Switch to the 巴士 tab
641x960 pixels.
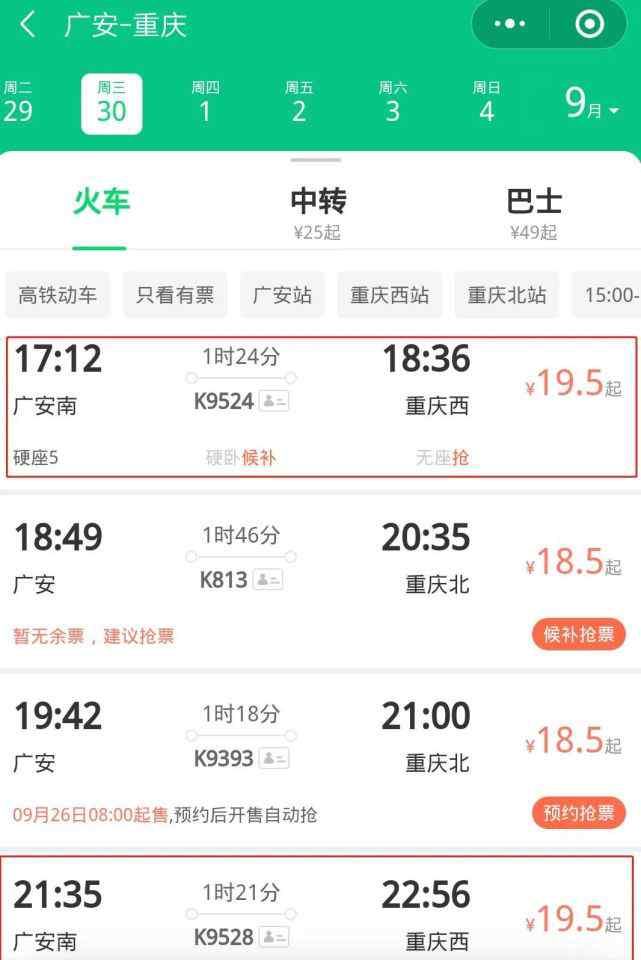click(534, 212)
